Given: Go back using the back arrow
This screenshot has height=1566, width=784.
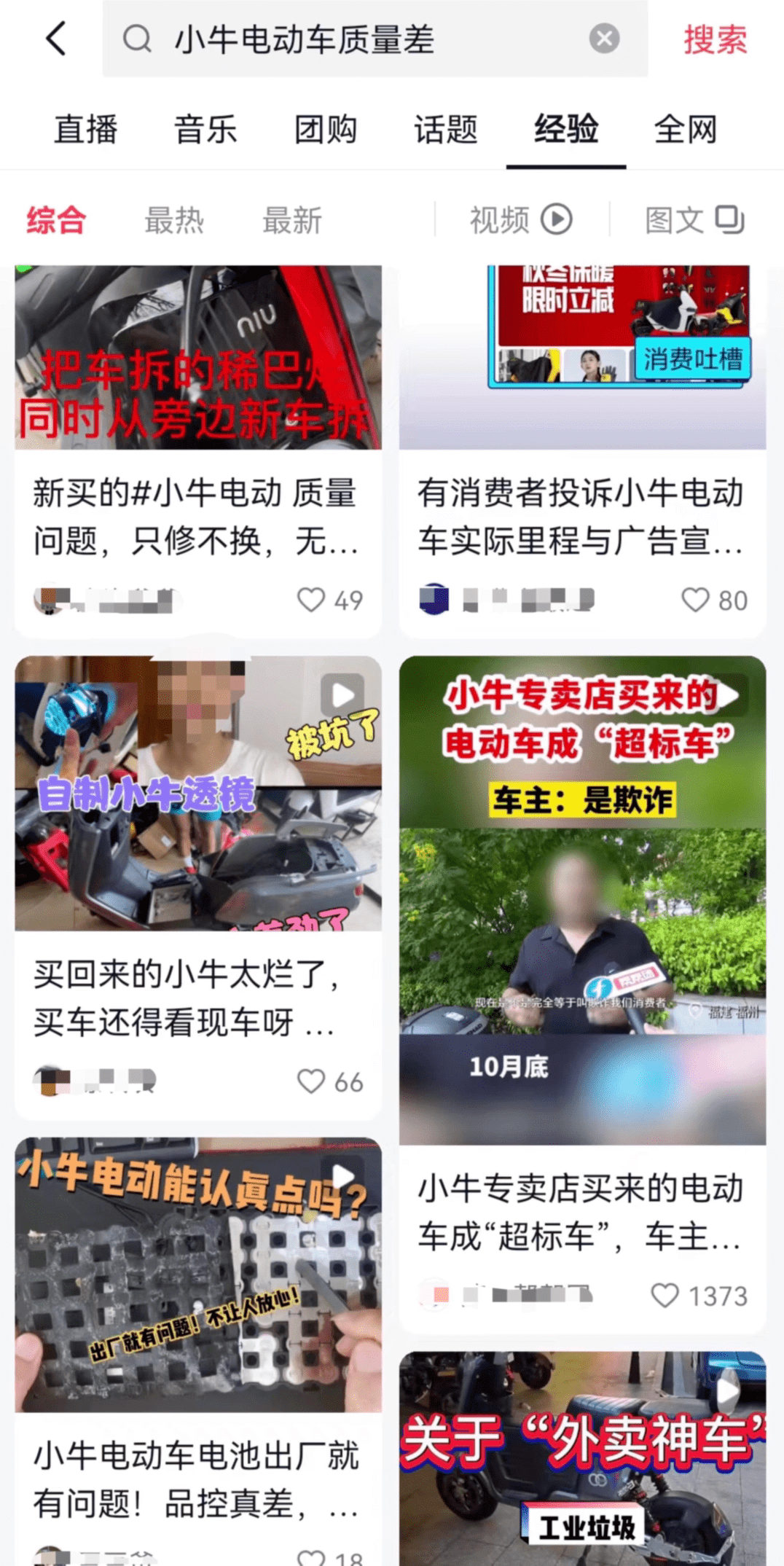Looking at the screenshot, I should pos(56,39).
